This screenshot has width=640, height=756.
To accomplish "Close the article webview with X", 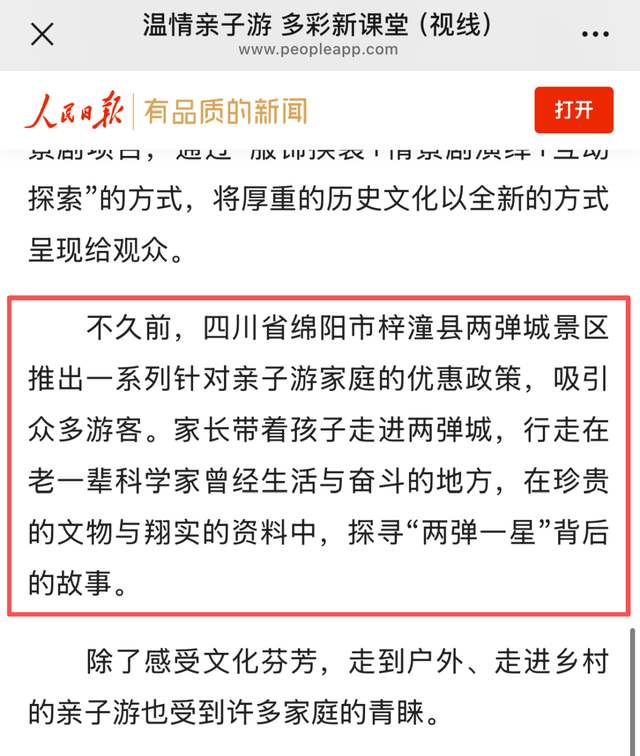I will tap(42, 35).
